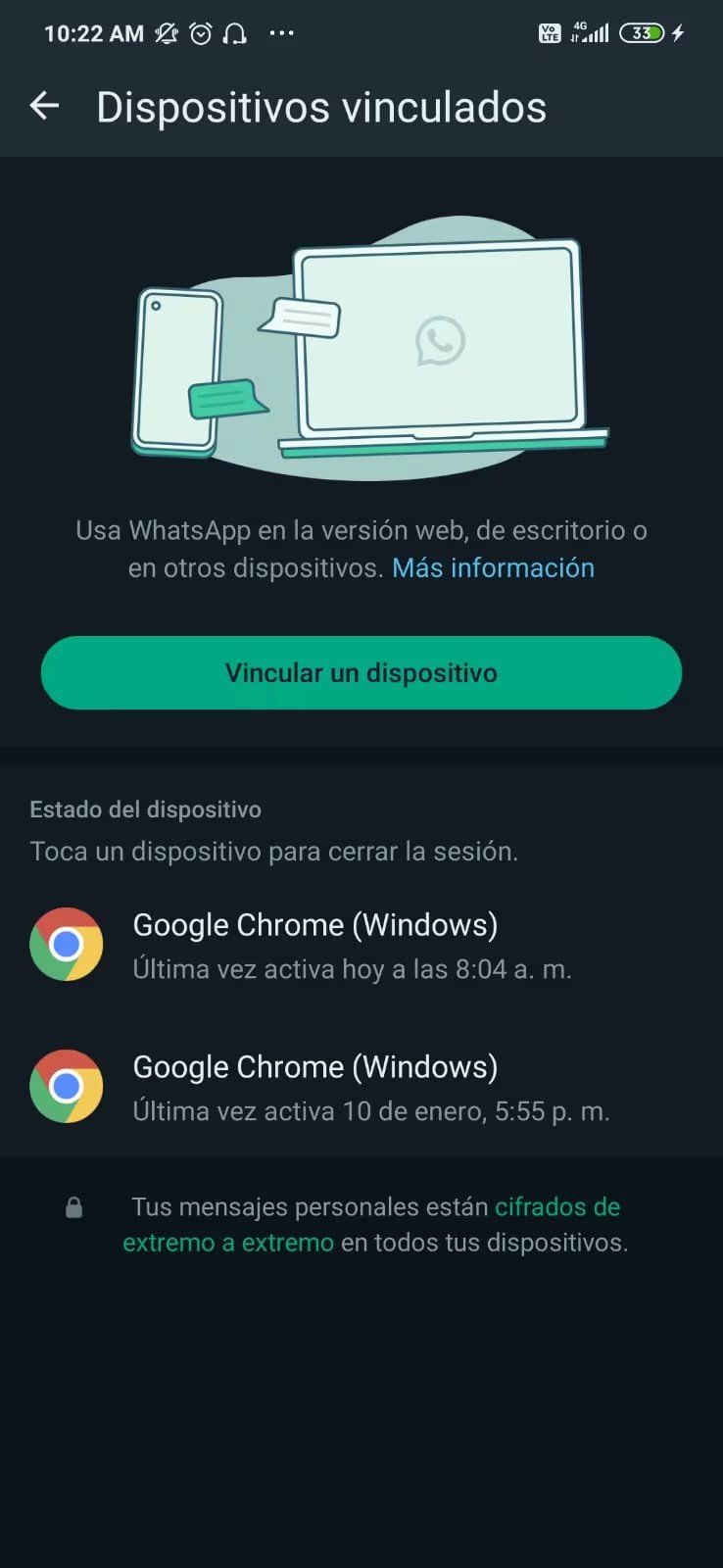Tap the ellipsis icon in the status bar
723x1568 pixels.
(281, 32)
